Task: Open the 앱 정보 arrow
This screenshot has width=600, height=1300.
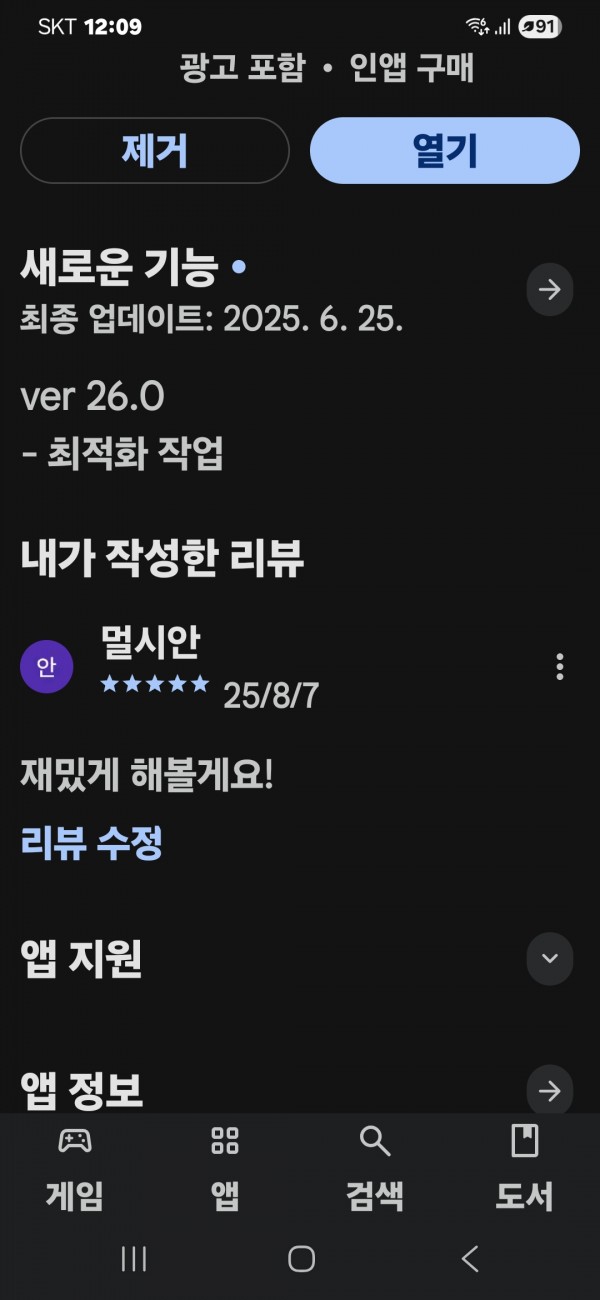Action: coord(550,1091)
